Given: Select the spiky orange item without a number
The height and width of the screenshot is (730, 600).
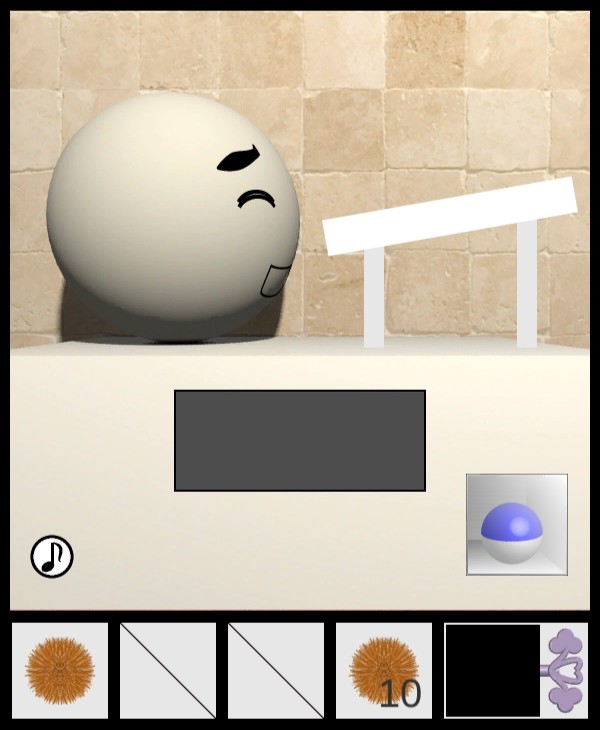Looking at the screenshot, I should [x=60, y=669].
